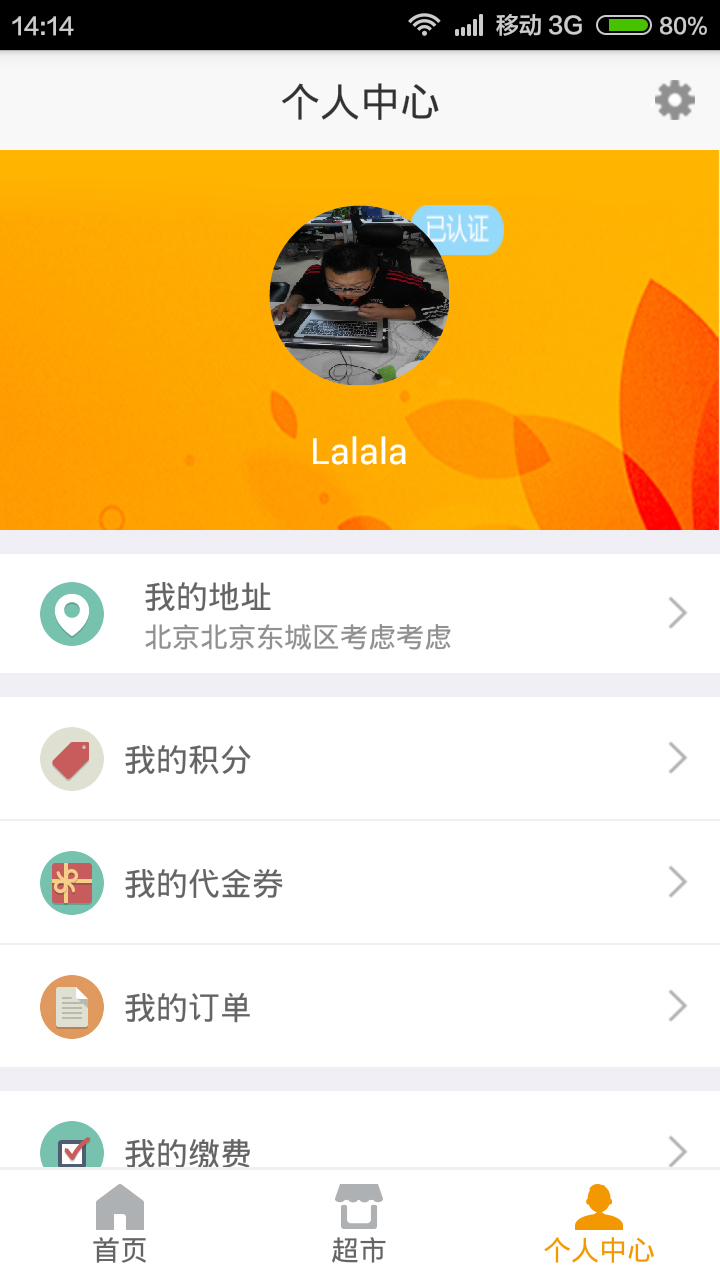Viewport: 720px width, 1280px height.
Task: Tap the round profile avatar photo
Action: (359, 296)
